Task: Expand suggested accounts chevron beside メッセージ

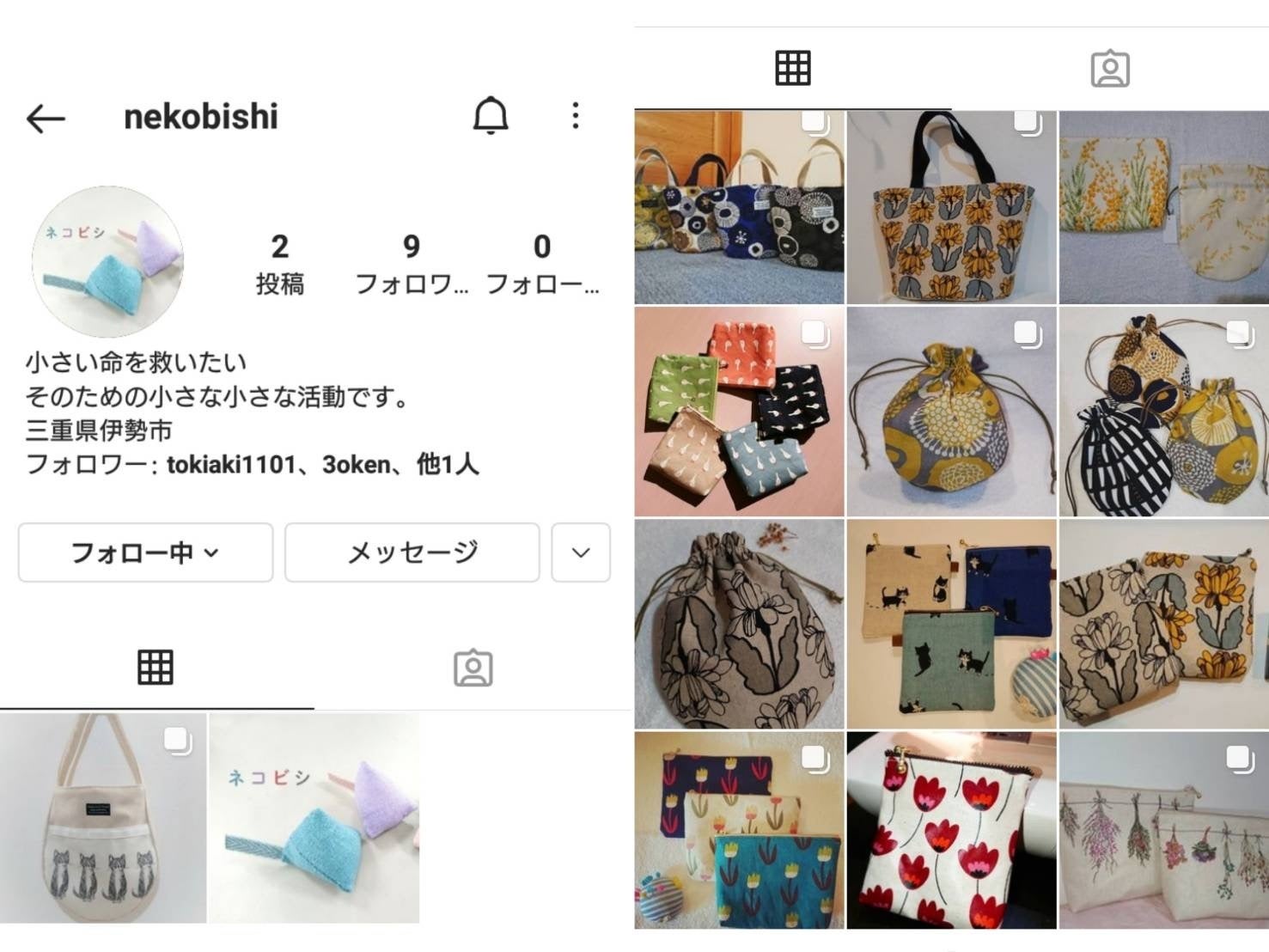Action: [x=581, y=552]
